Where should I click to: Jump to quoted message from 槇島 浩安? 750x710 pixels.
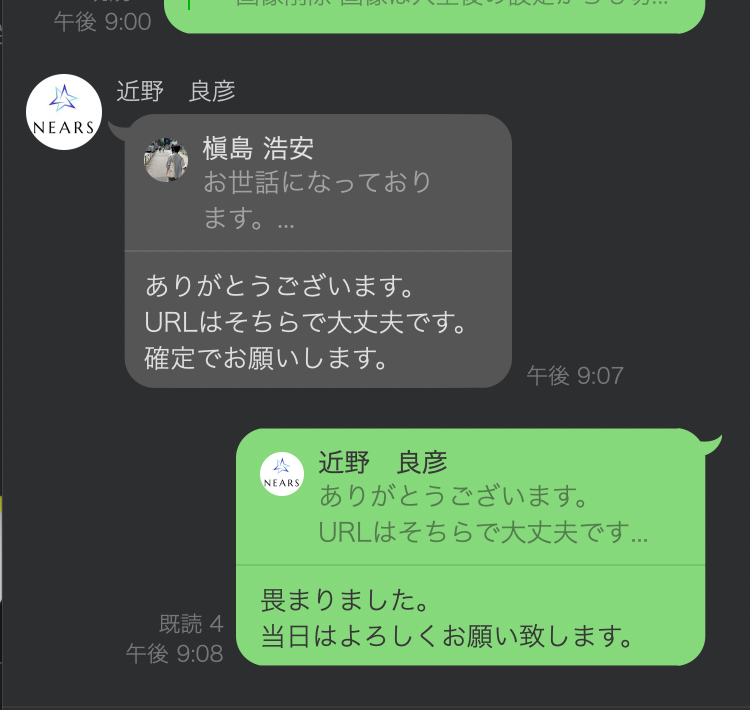coord(318,184)
